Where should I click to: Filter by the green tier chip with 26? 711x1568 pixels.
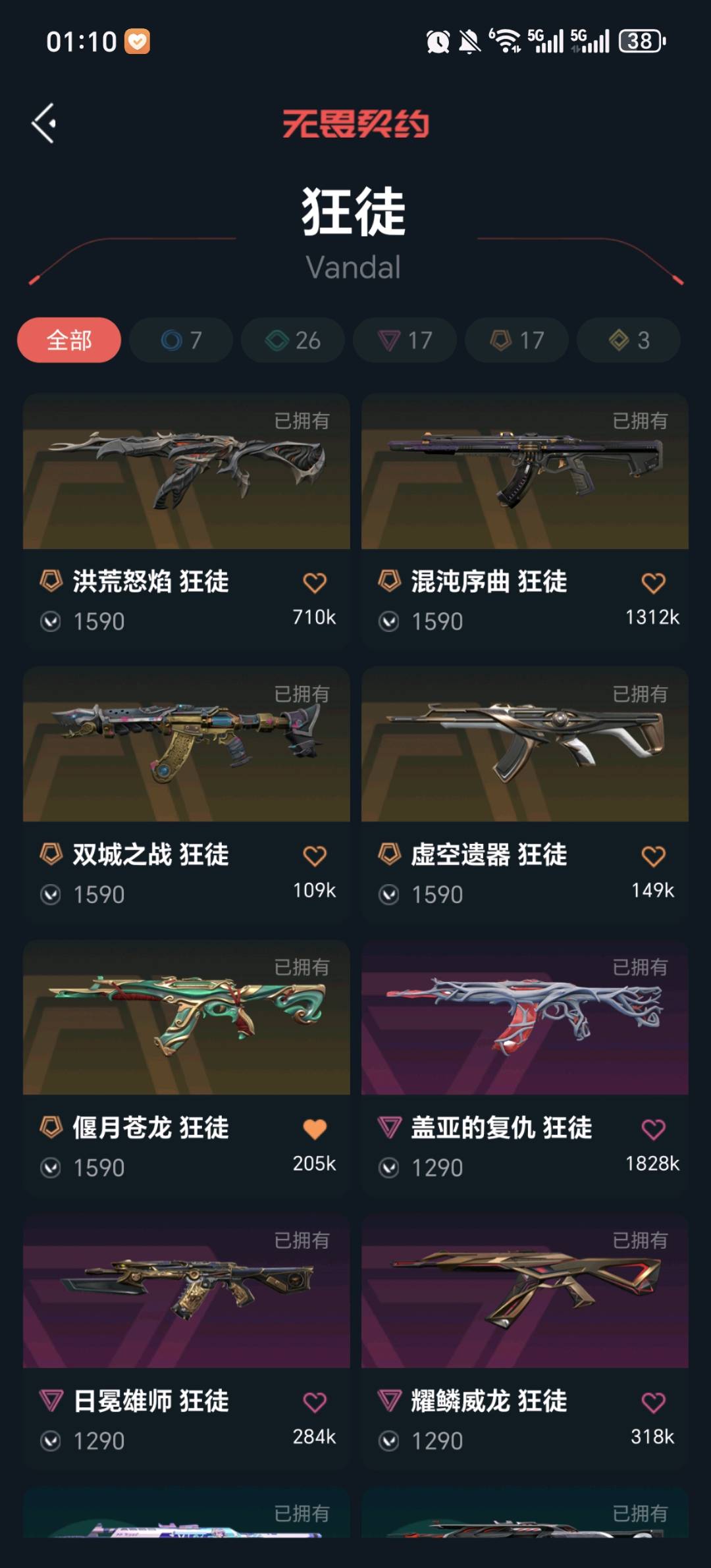tap(293, 340)
